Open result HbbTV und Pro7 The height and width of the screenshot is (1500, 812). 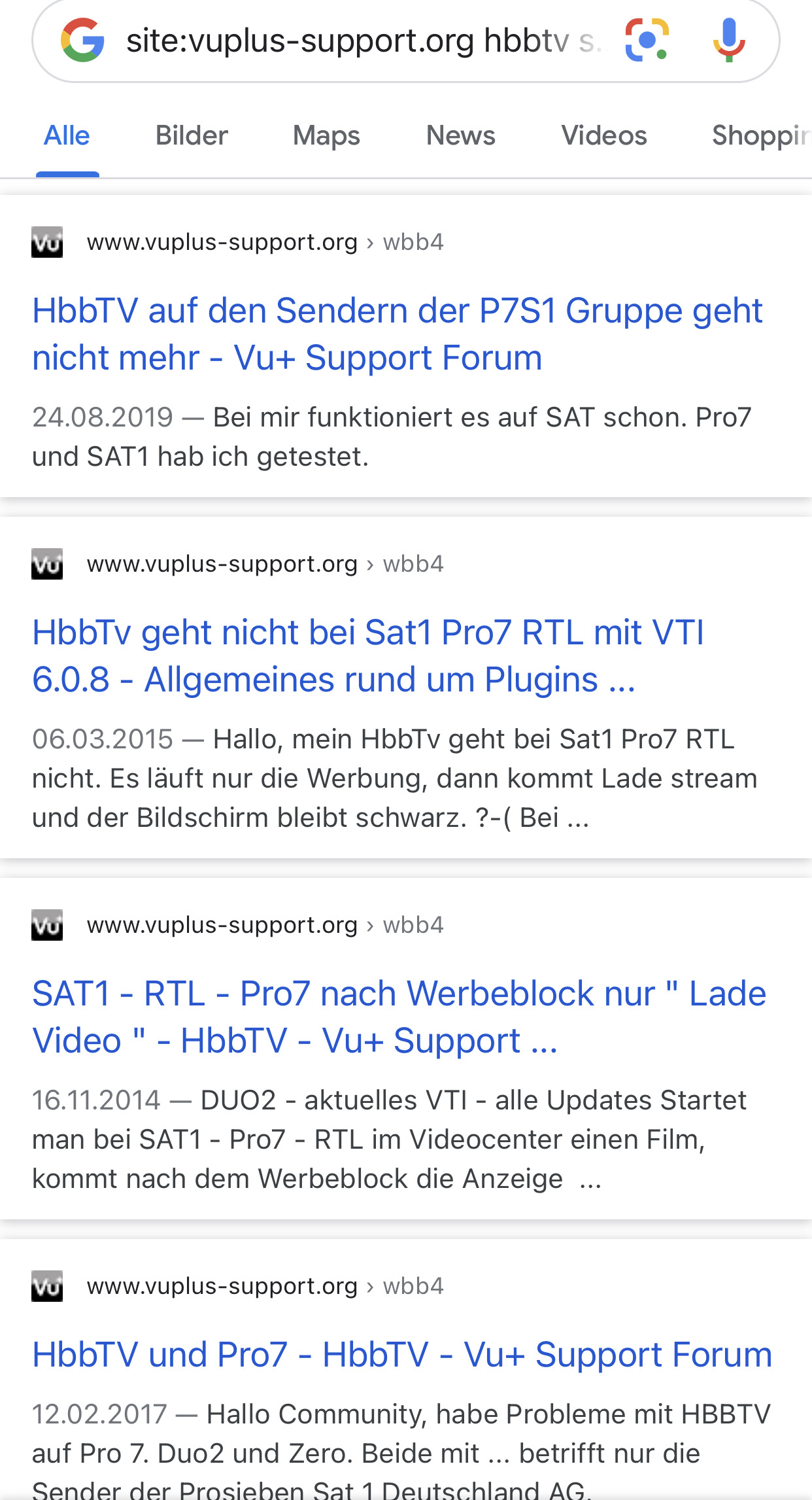(x=401, y=1354)
